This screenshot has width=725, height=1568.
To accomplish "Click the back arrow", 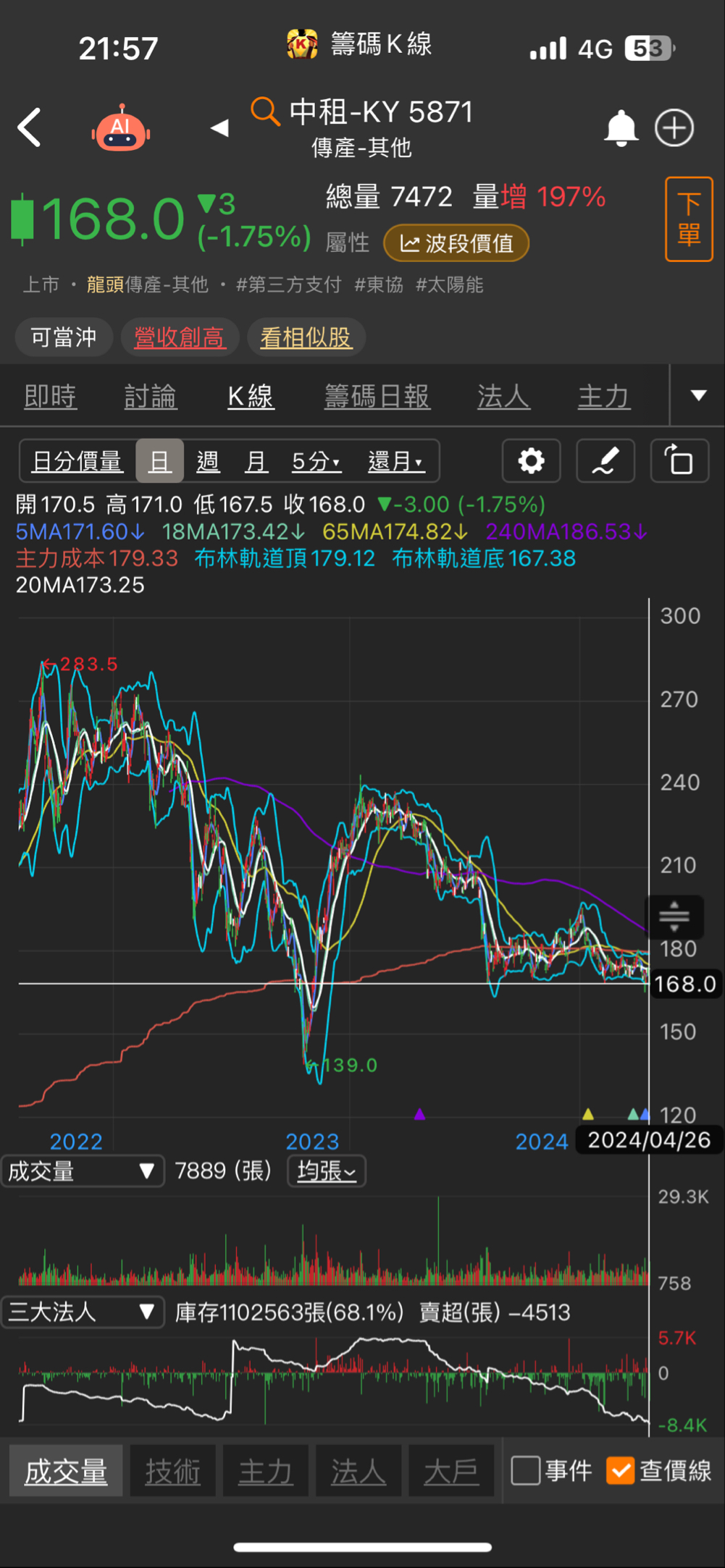I will click(29, 126).
